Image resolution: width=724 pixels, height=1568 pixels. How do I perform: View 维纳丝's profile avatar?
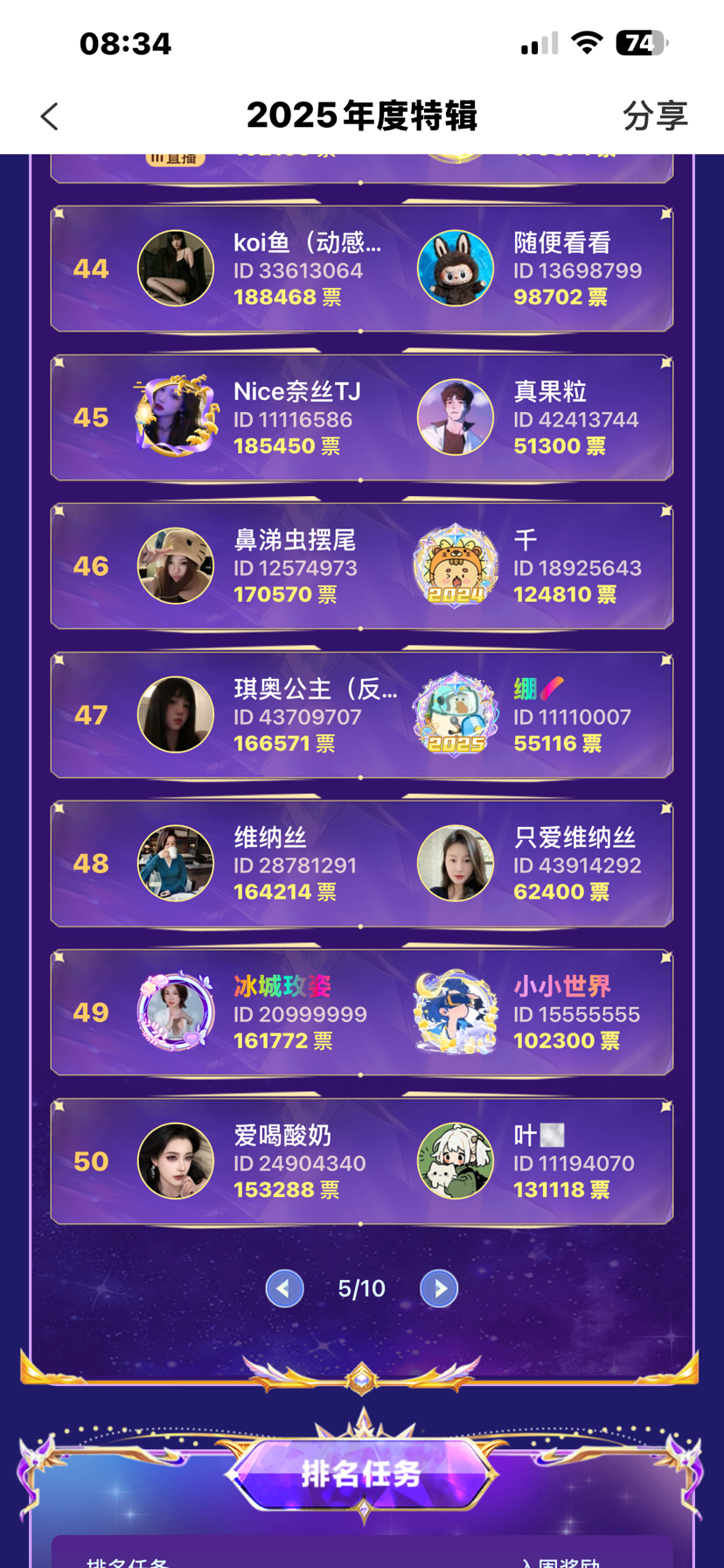[x=176, y=864]
